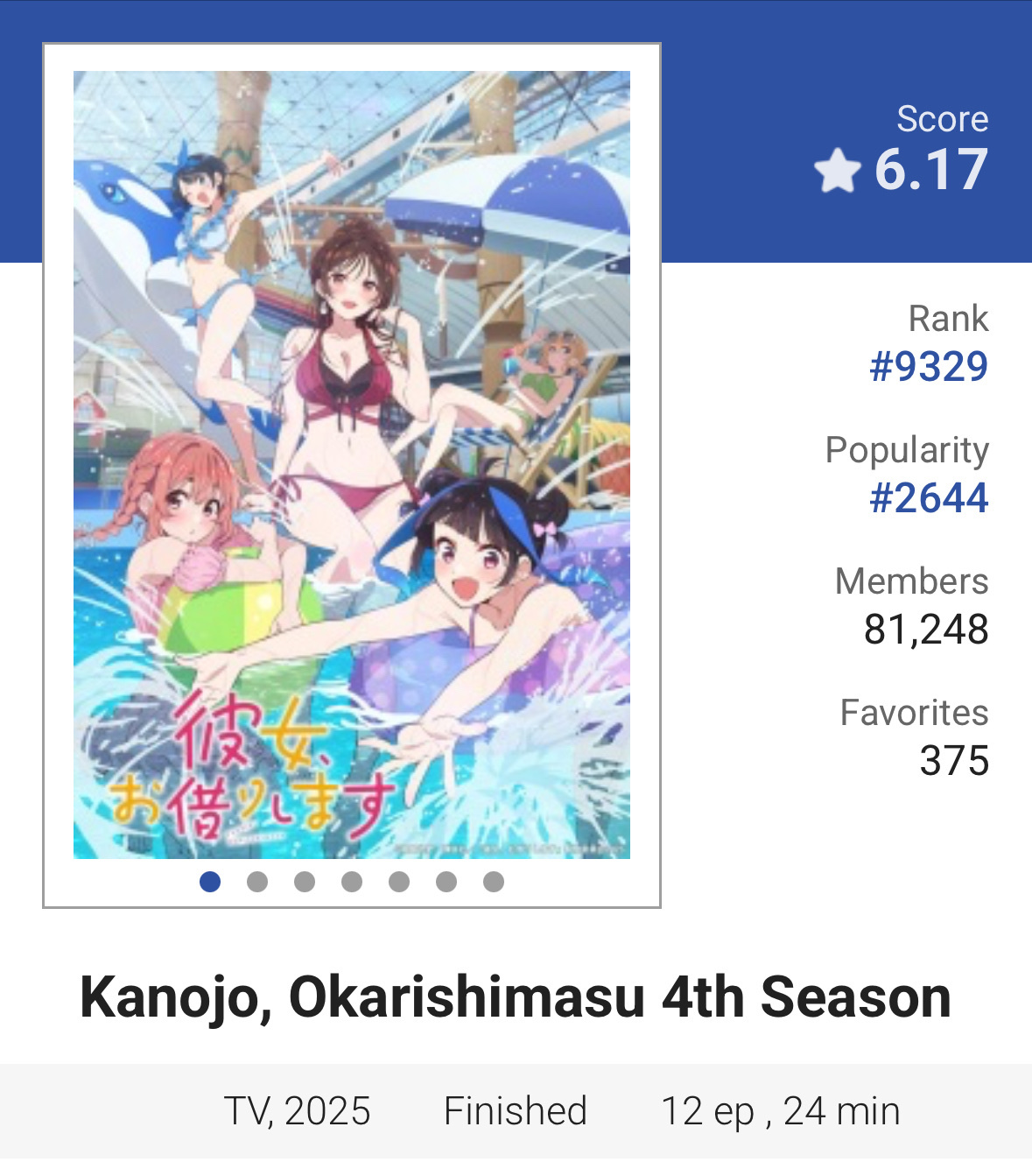Screen dimensions: 1032x1176
Task: Jump to the last picture dot
Action: pyautogui.click(x=494, y=882)
